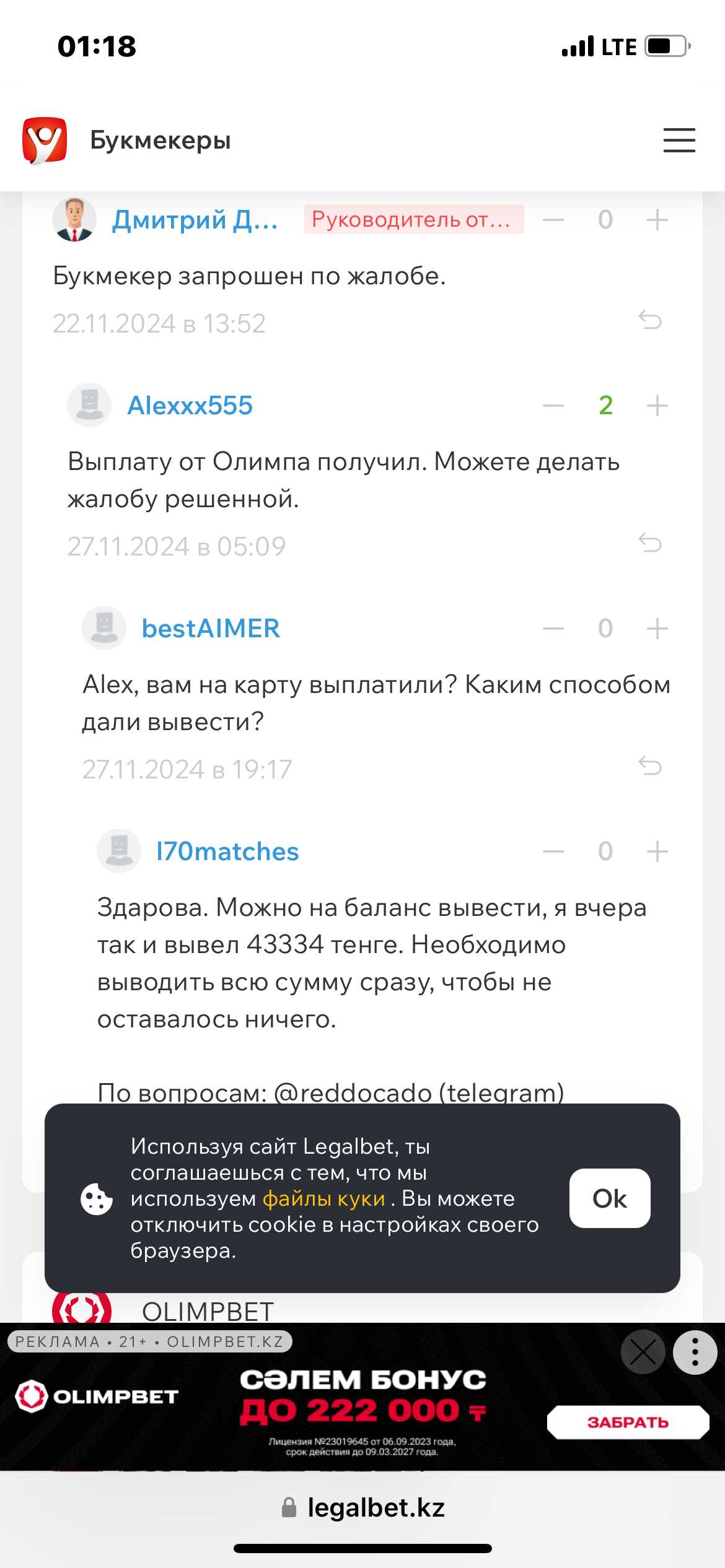Open Alexxx555's profile
Screen dimensions: 725x1568
190,406
